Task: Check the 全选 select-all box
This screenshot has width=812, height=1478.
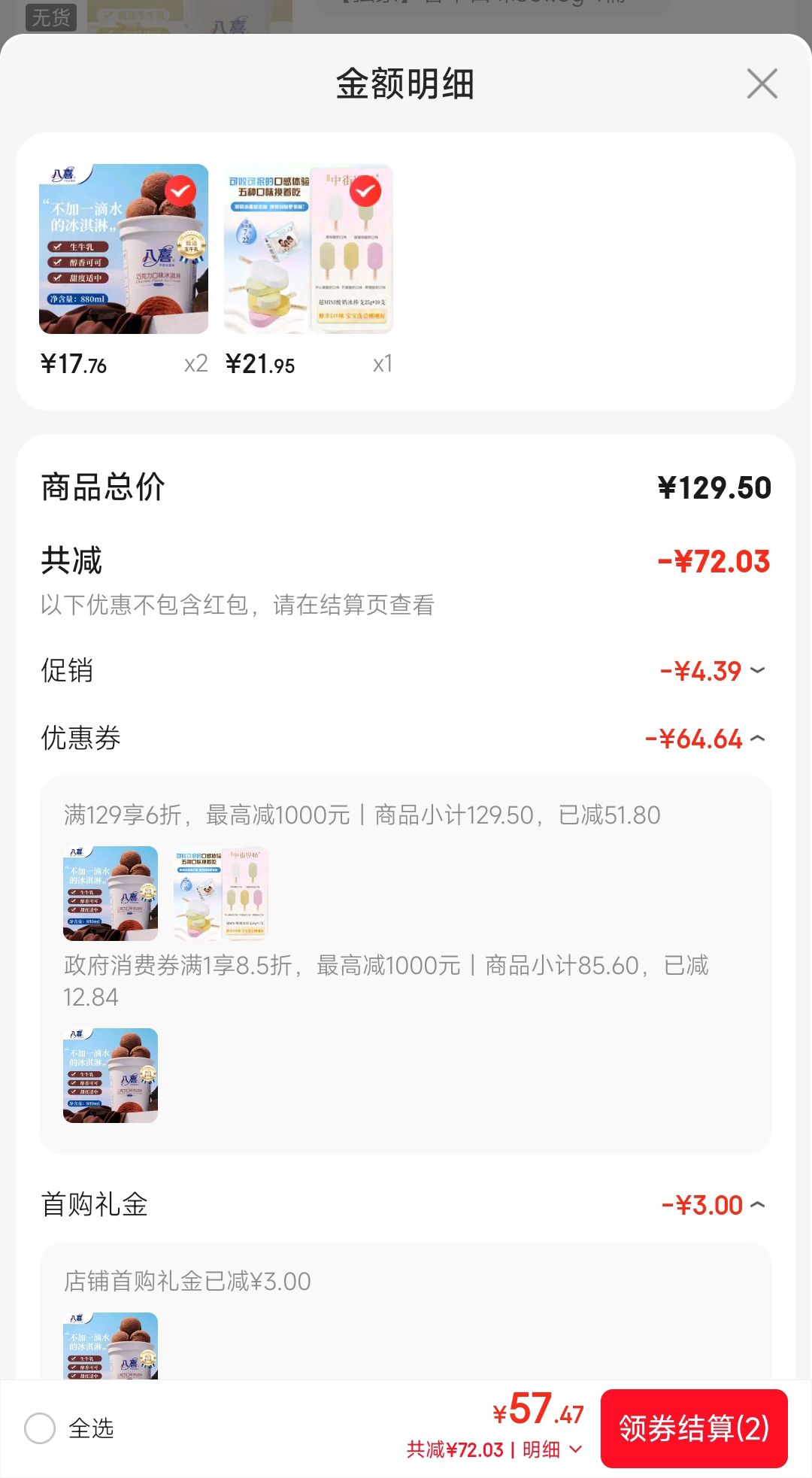Action: click(40, 1428)
